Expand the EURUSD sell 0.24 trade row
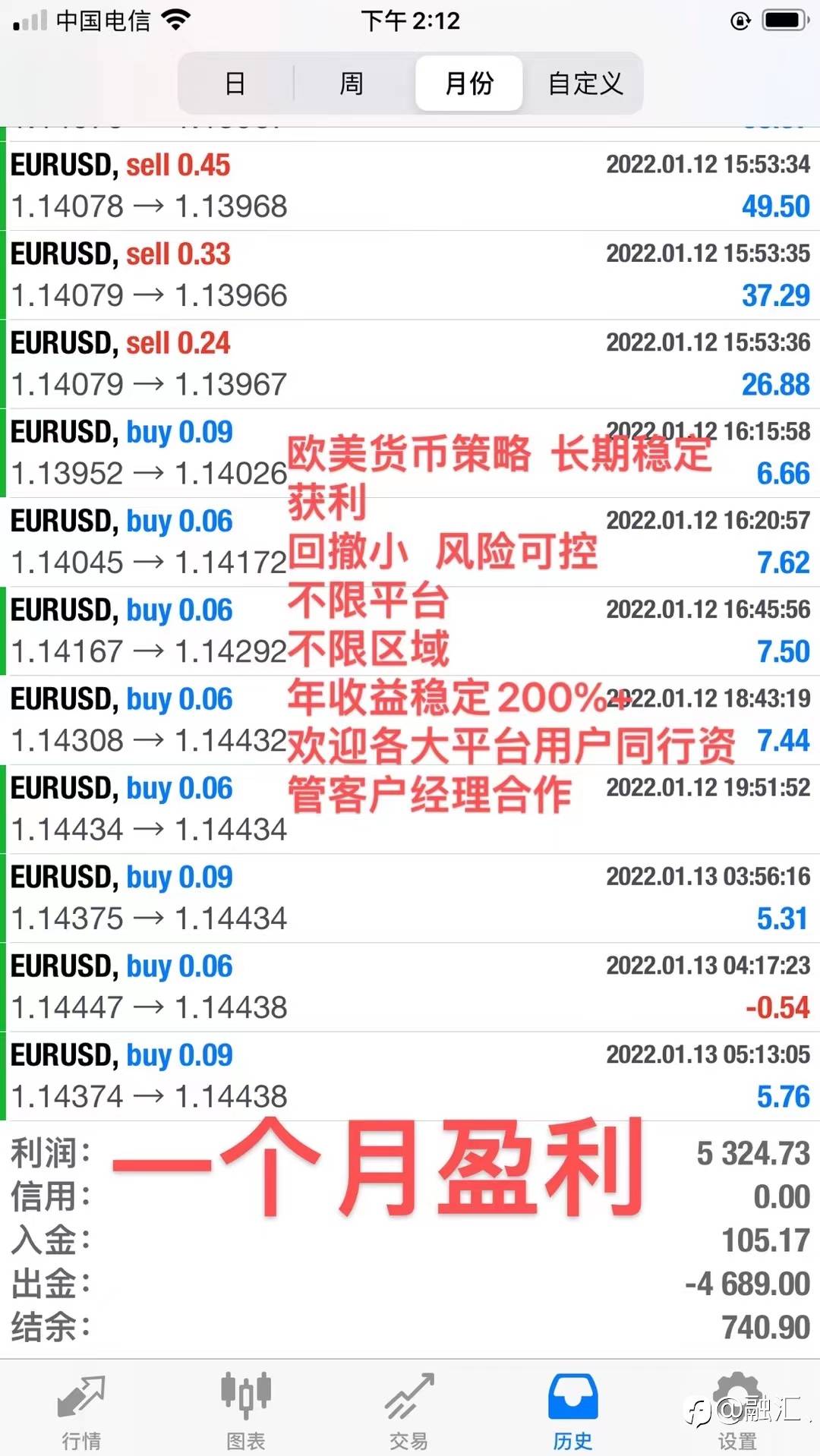This screenshot has height=1456, width=820. click(x=410, y=364)
